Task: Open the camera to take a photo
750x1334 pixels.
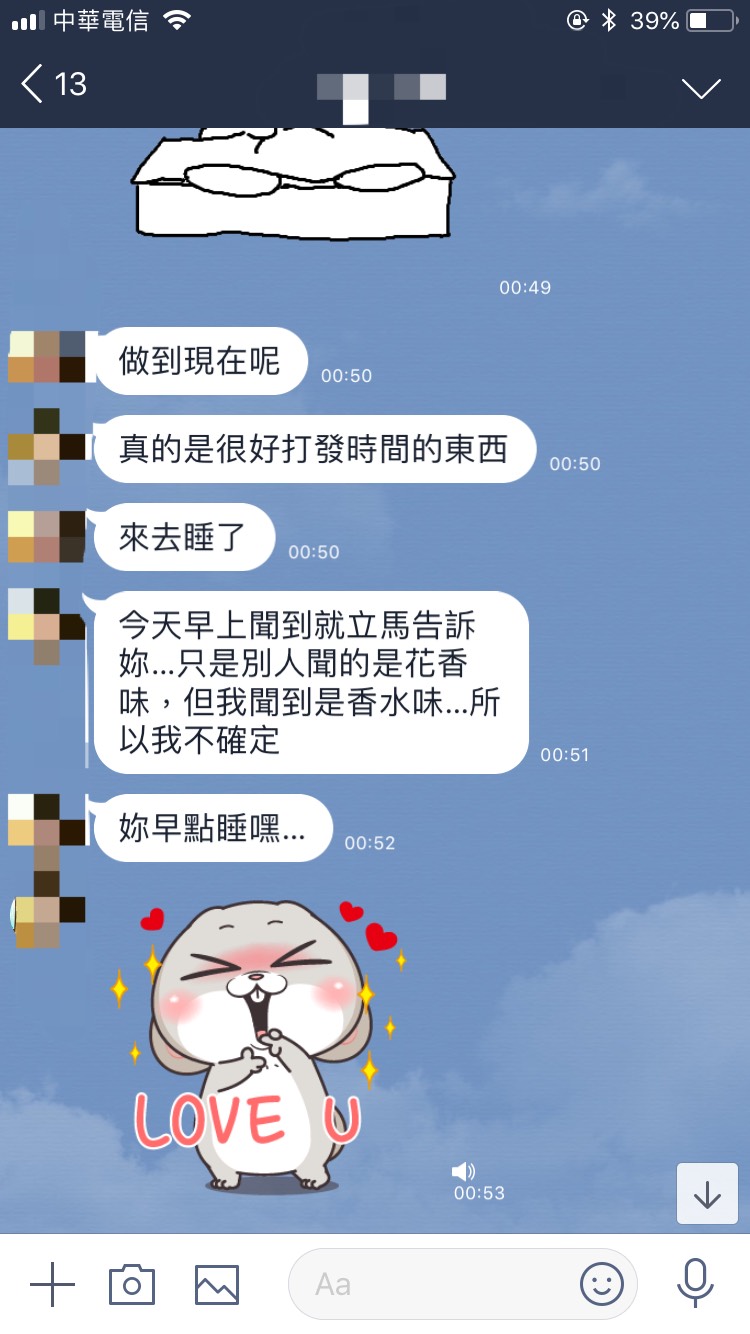Action: [x=132, y=1284]
